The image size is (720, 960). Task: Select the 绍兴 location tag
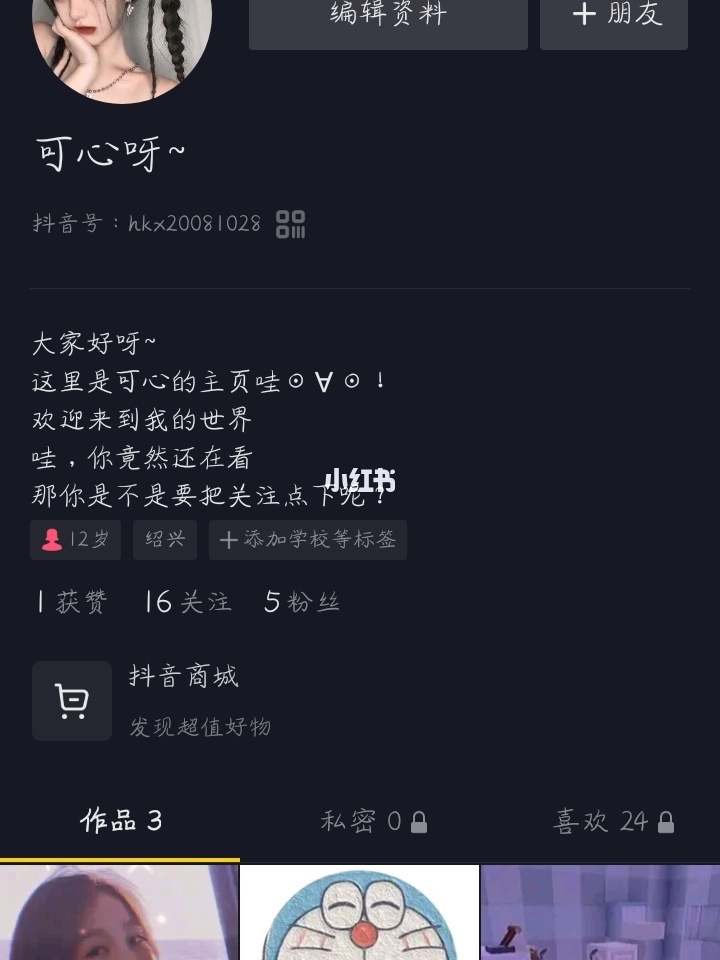pos(165,540)
